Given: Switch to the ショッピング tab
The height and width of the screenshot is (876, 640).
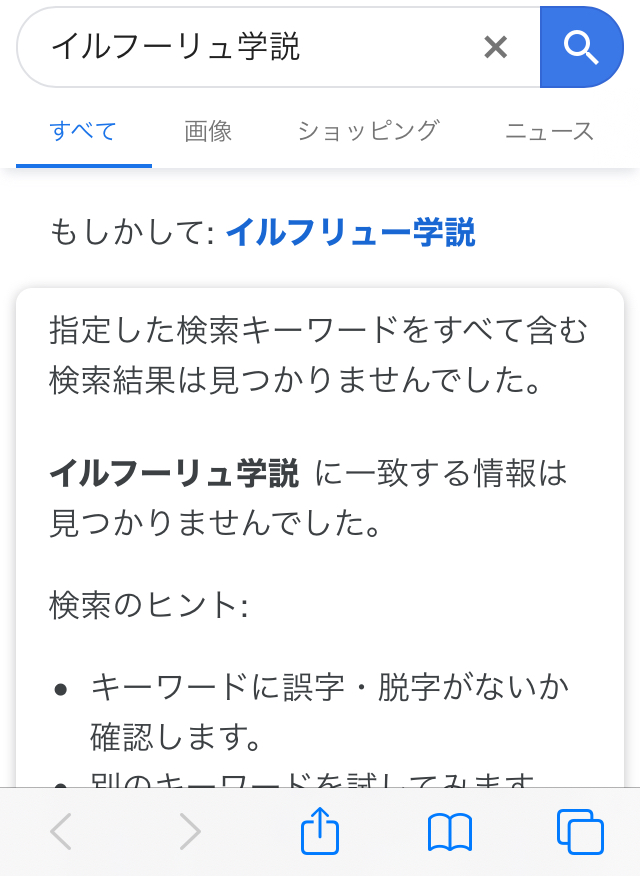Looking at the screenshot, I should [368, 131].
